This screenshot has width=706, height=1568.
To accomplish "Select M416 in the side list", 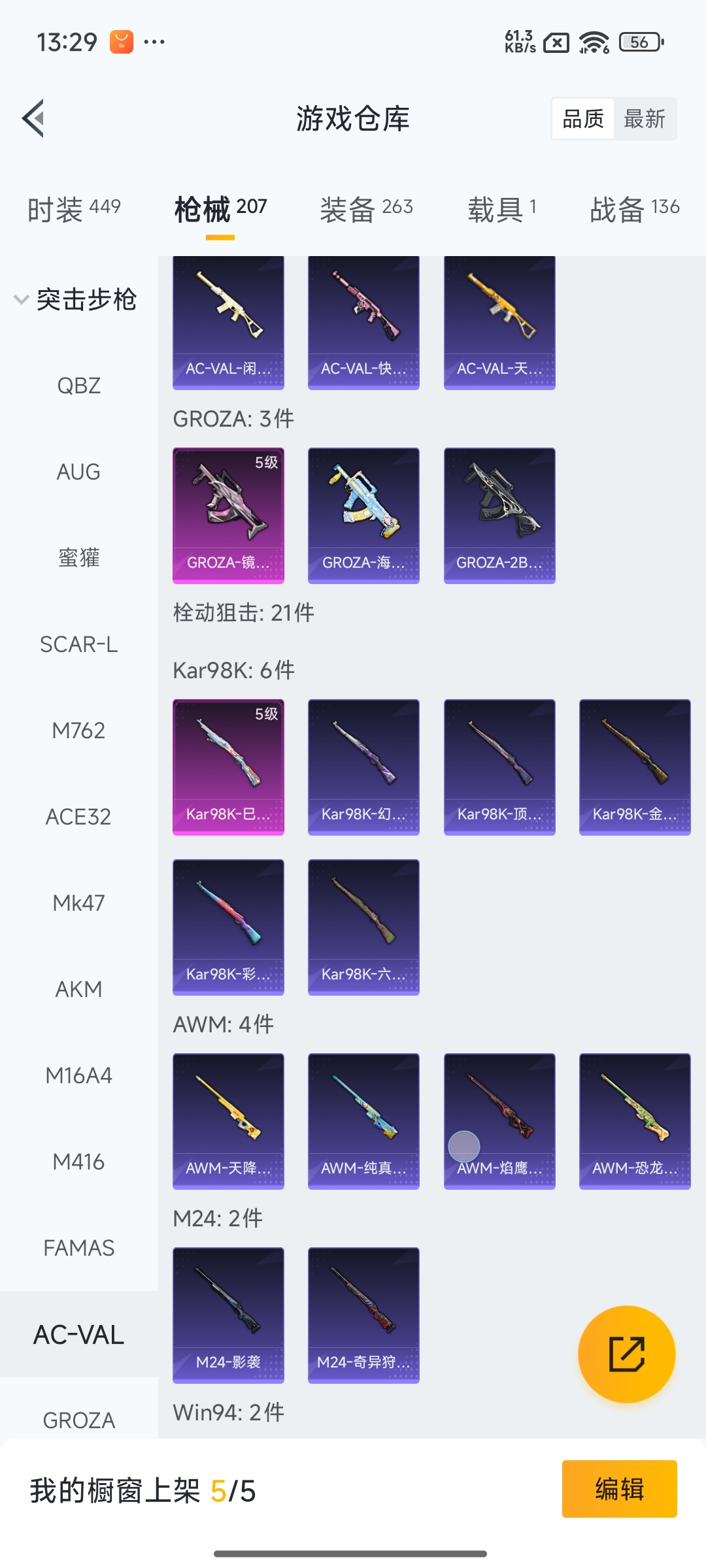I will tap(78, 1162).
